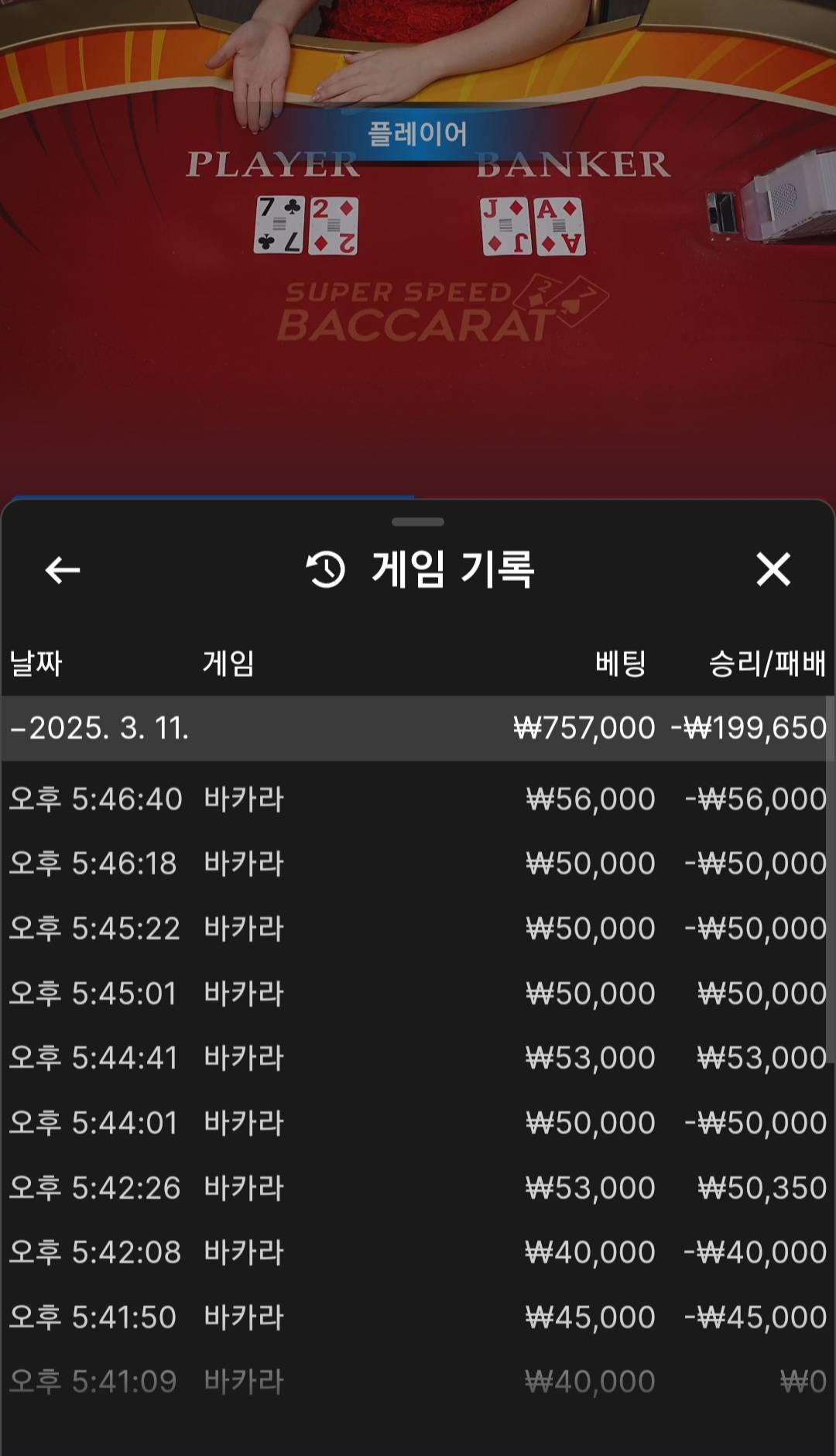The image size is (836, 1456).
Task: Go back from the 게임 기록 panel
Action: coord(63,571)
